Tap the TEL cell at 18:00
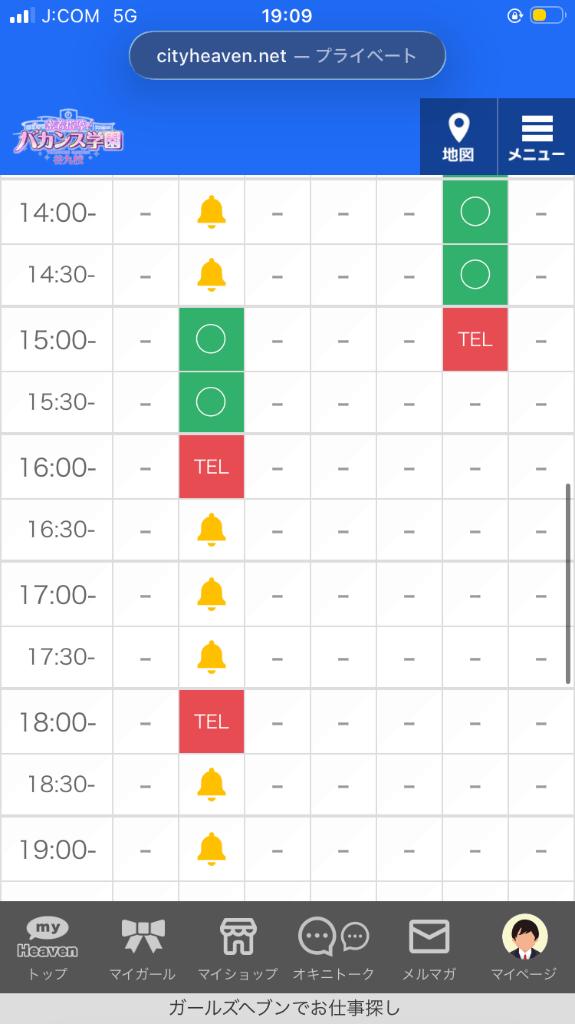This screenshot has height=1024, width=575. coord(211,722)
